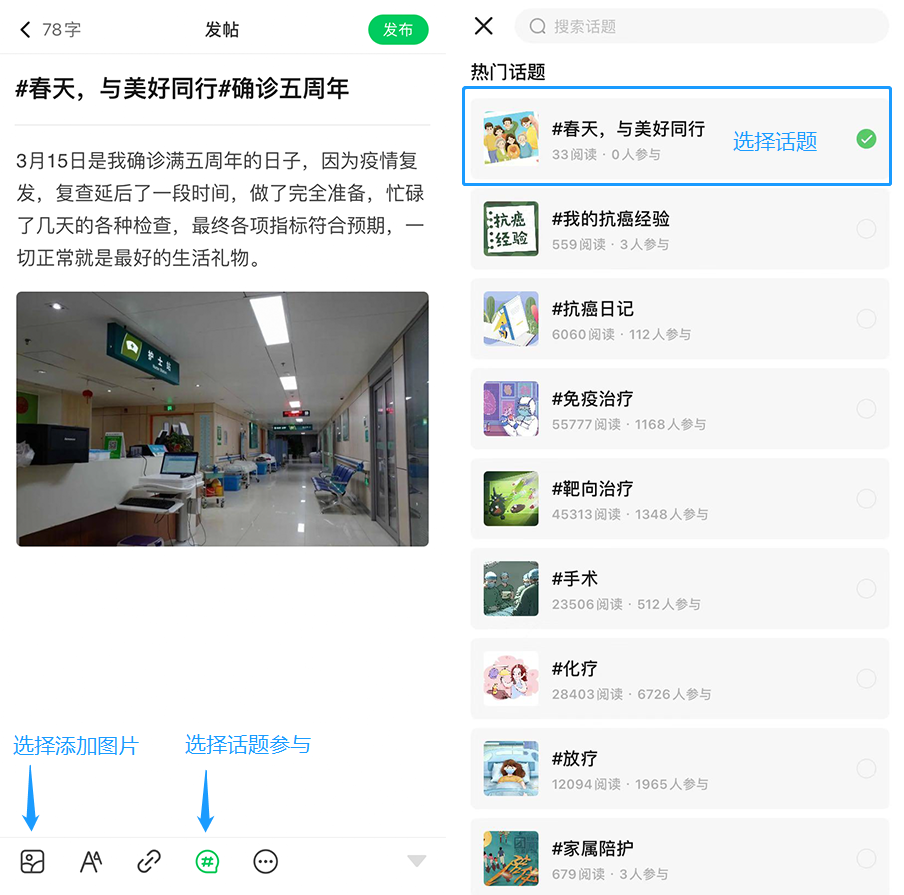Open the hashtag topic picker
This screenshot has width=904, height=895.
[207, 861]
